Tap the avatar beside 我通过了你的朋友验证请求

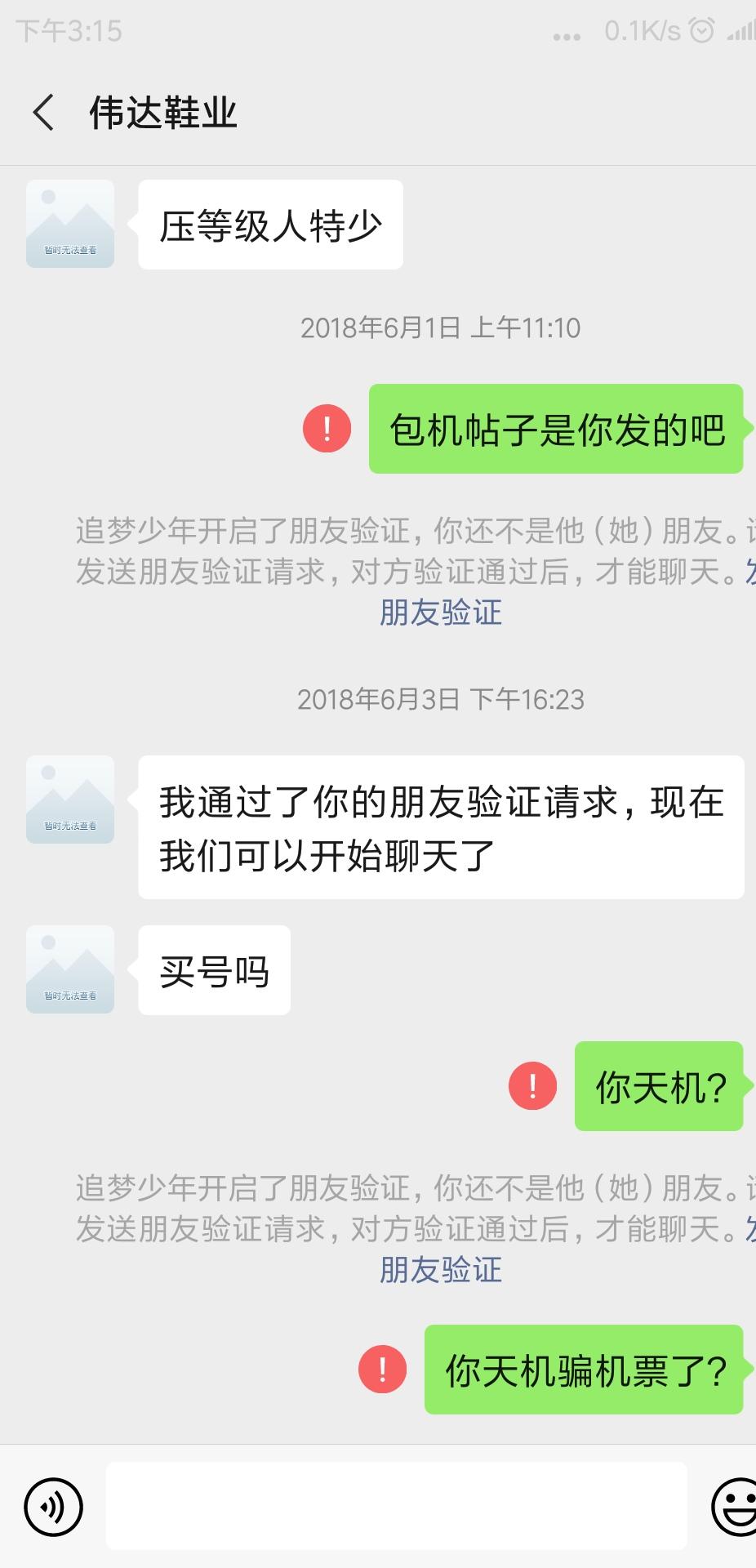(x=70, y=800)
